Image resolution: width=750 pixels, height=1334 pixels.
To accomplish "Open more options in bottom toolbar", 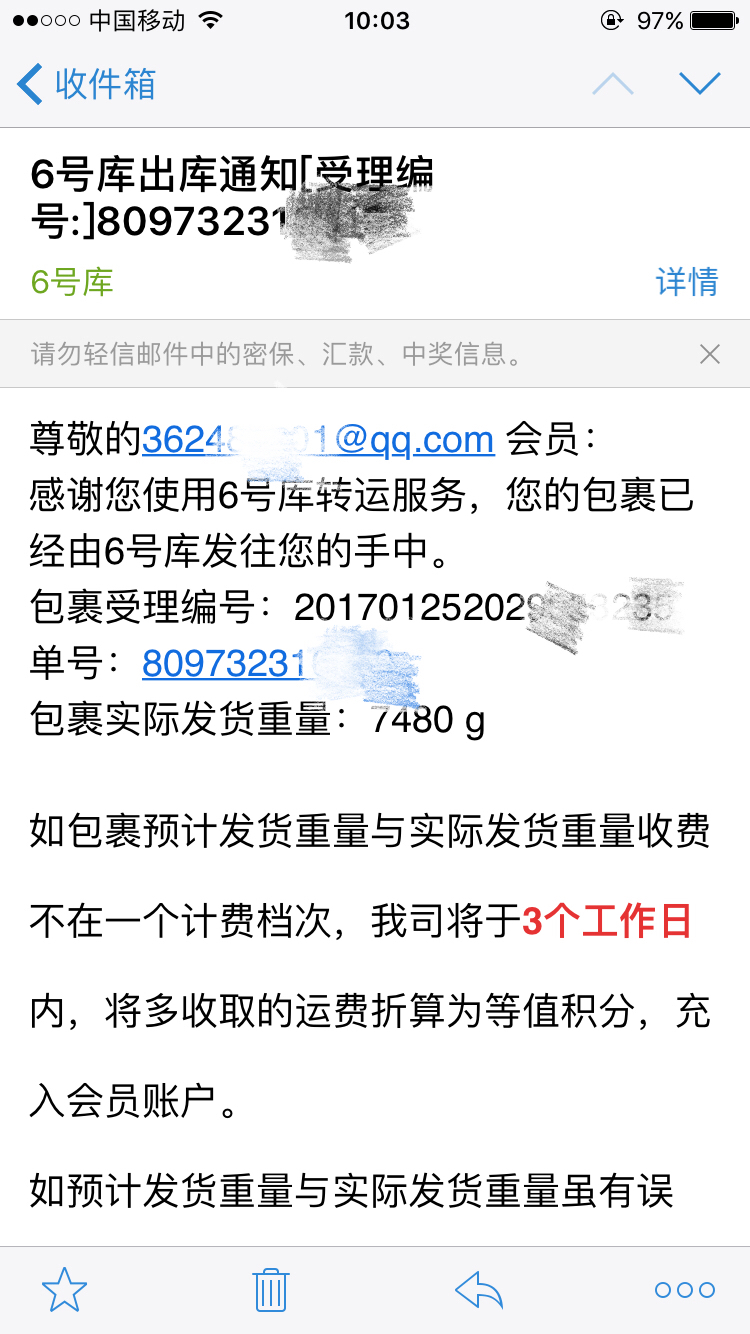I will point(685,1290).
